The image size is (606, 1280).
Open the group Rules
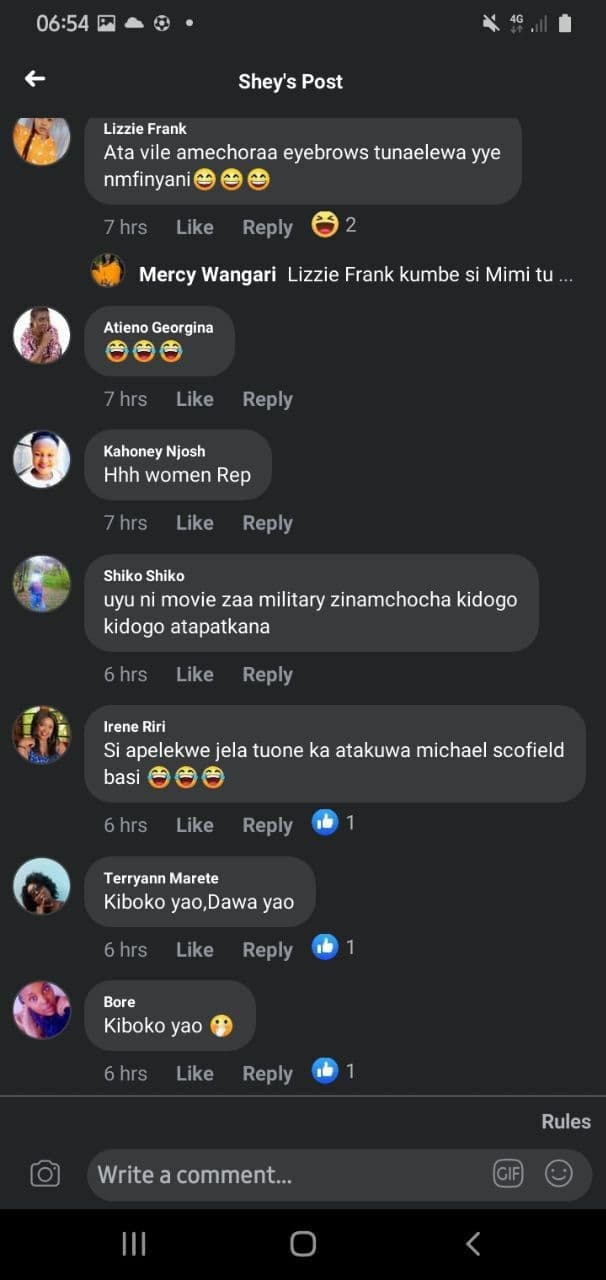click(566, 1122)
